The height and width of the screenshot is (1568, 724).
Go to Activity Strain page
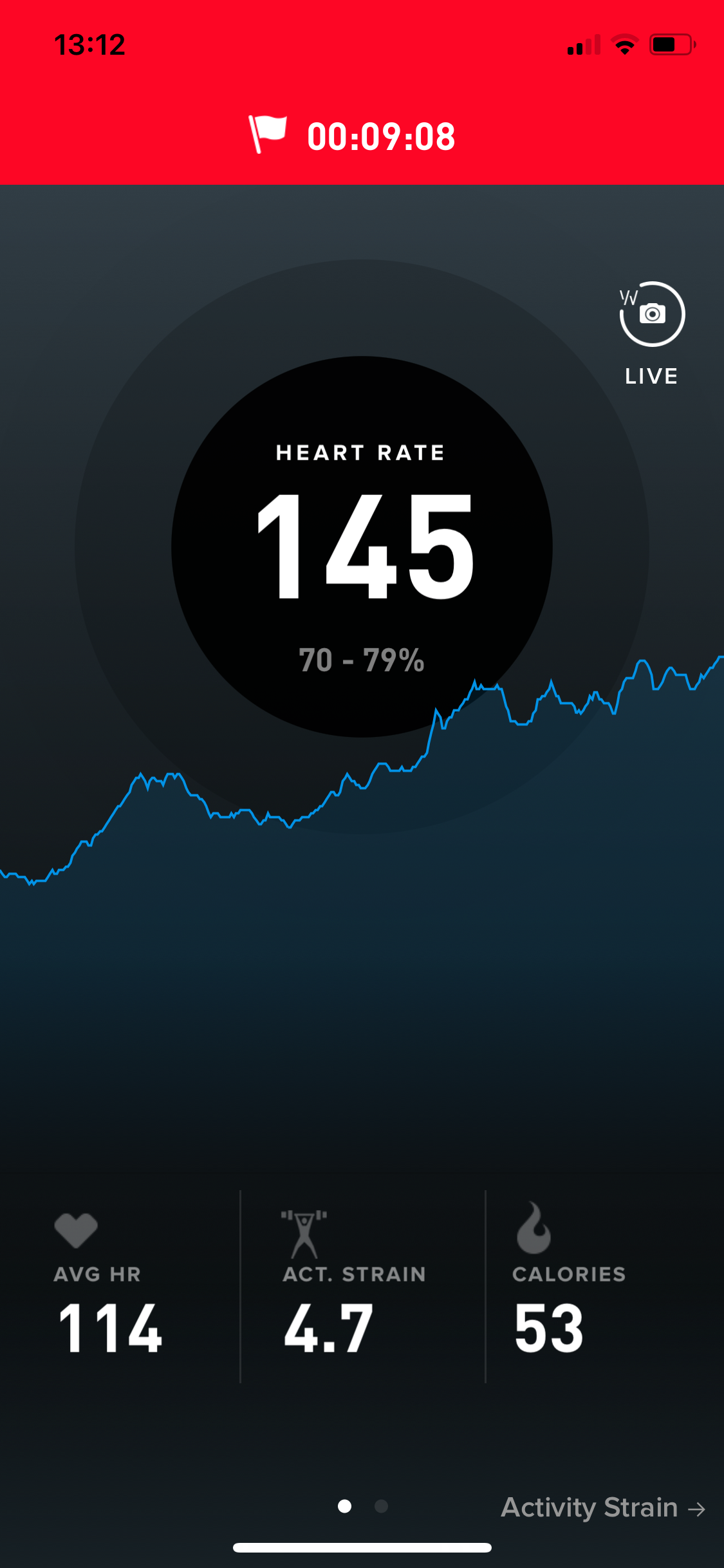coord(602,1507)
